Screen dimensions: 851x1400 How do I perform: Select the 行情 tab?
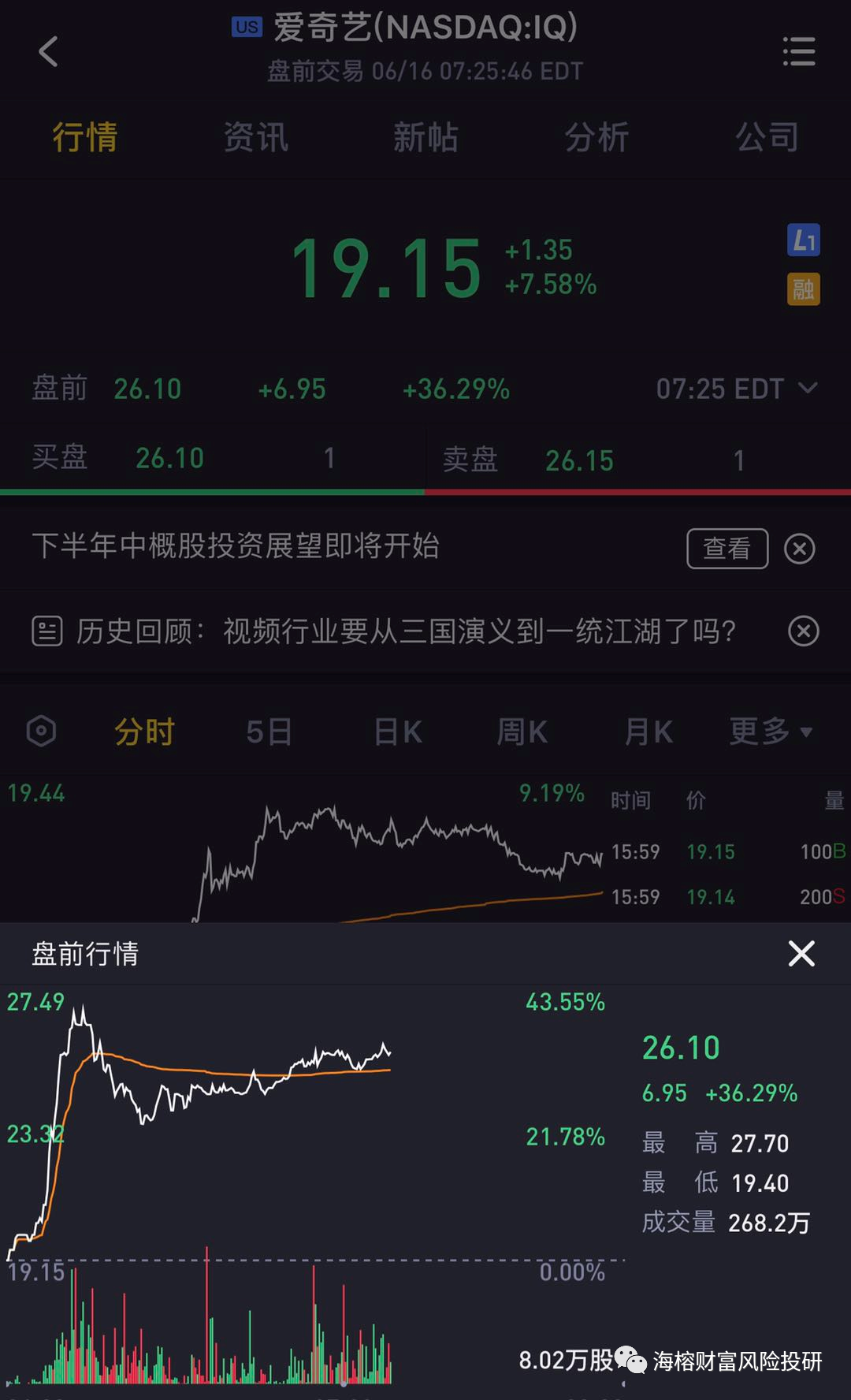coord(85,137)
